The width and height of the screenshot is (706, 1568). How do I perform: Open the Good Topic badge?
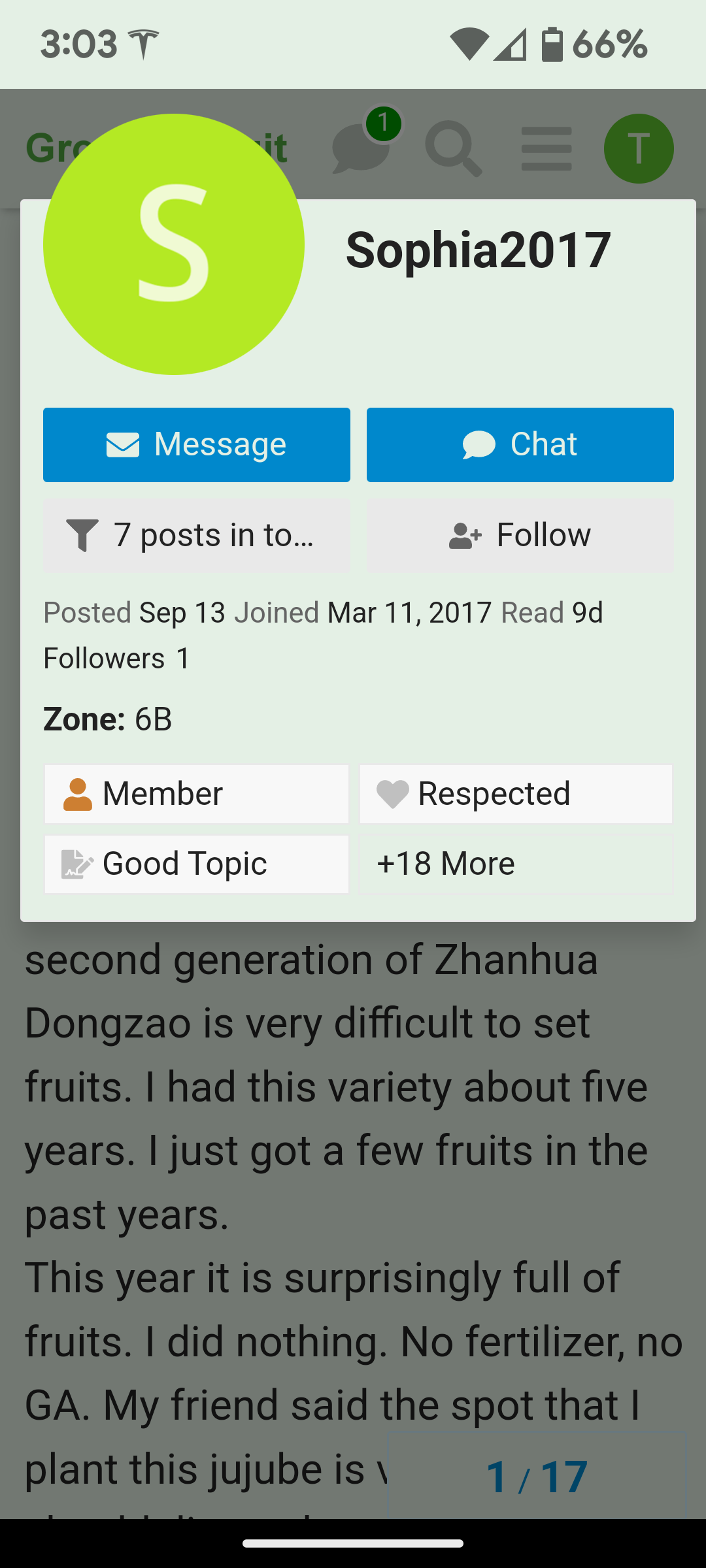coord(197,864)
